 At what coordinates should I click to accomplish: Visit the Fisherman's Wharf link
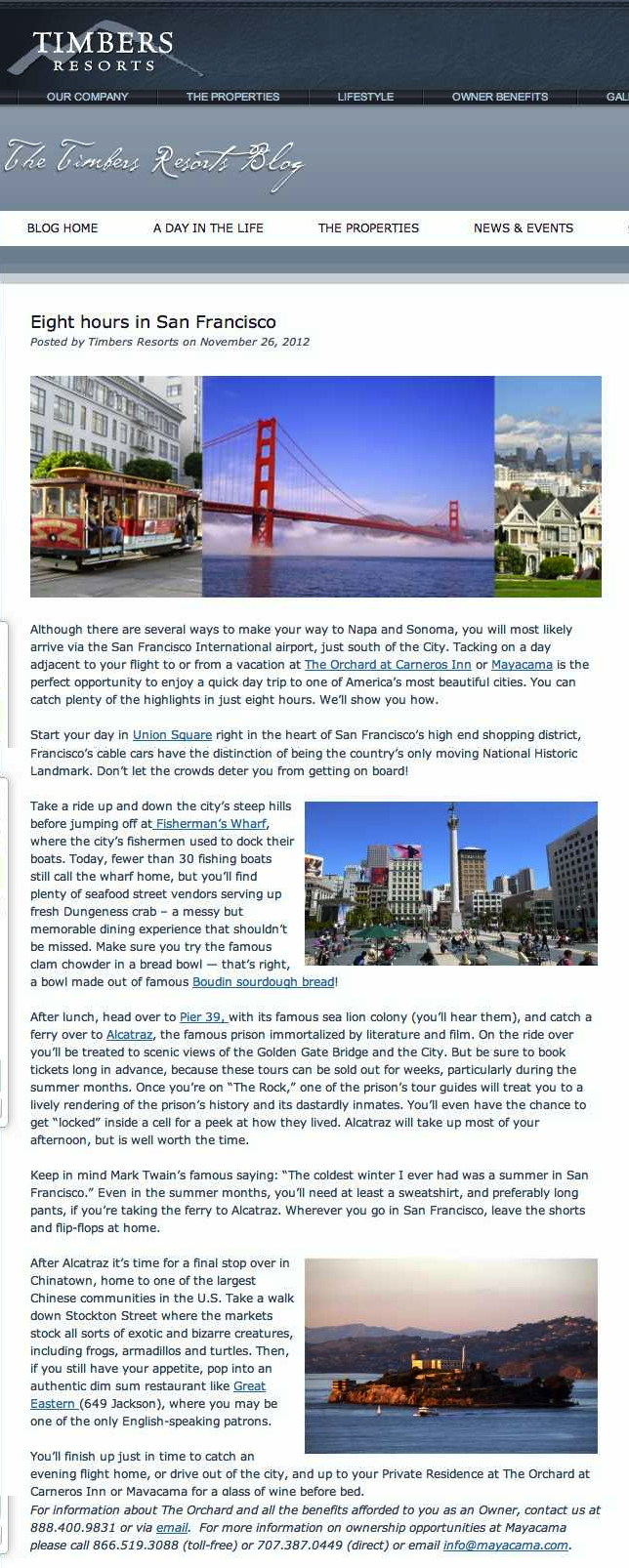pos(211,824)
